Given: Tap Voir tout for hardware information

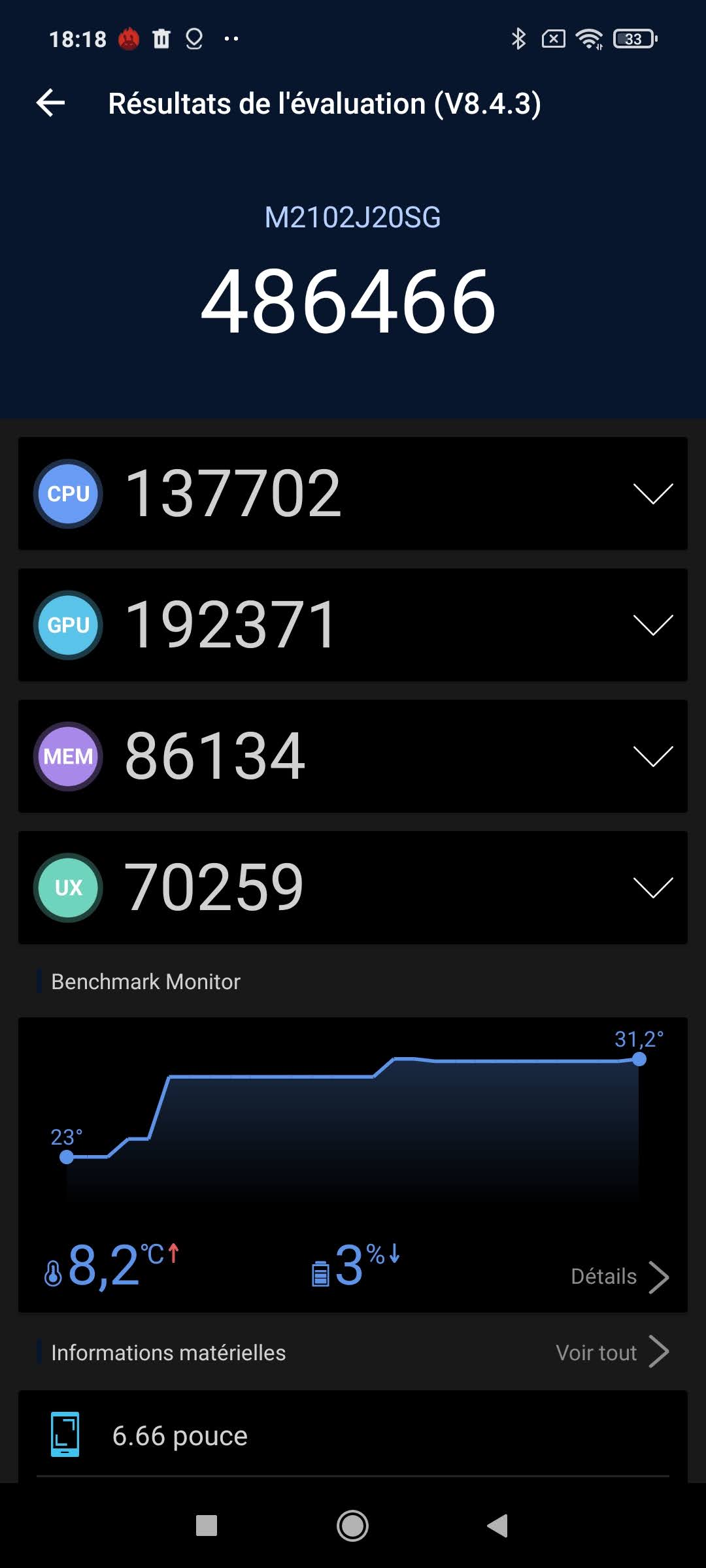Looking at the screenshot, I should click(x=612, y=1352).
